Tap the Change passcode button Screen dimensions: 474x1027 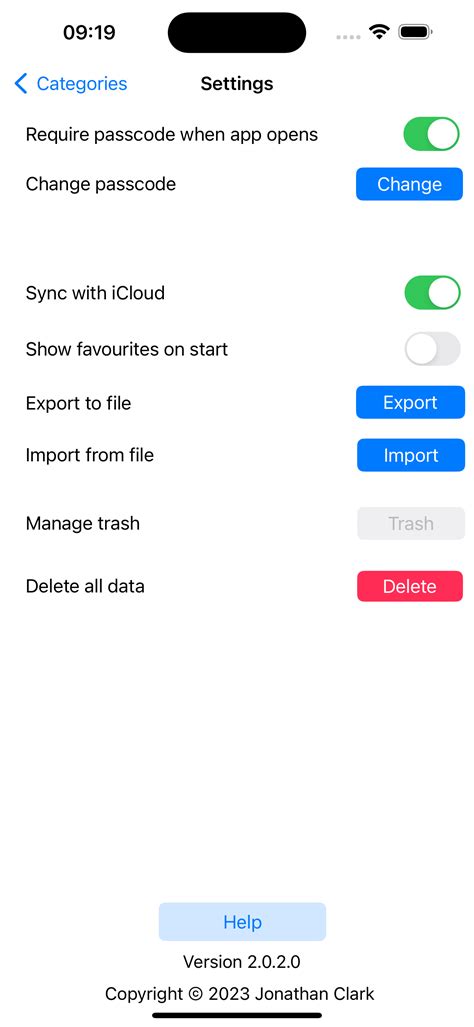point(410,184)
